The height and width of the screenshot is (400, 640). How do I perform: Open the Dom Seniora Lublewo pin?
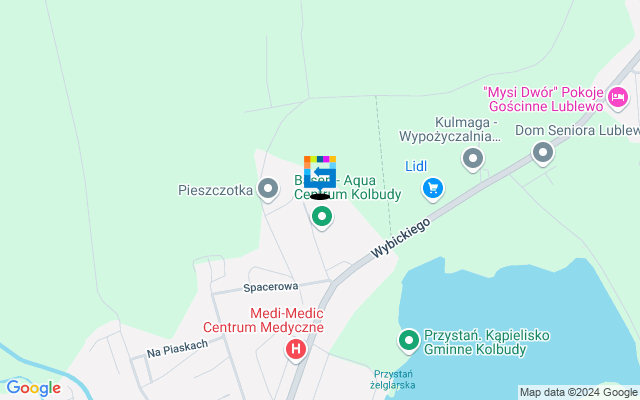(543, 152)
